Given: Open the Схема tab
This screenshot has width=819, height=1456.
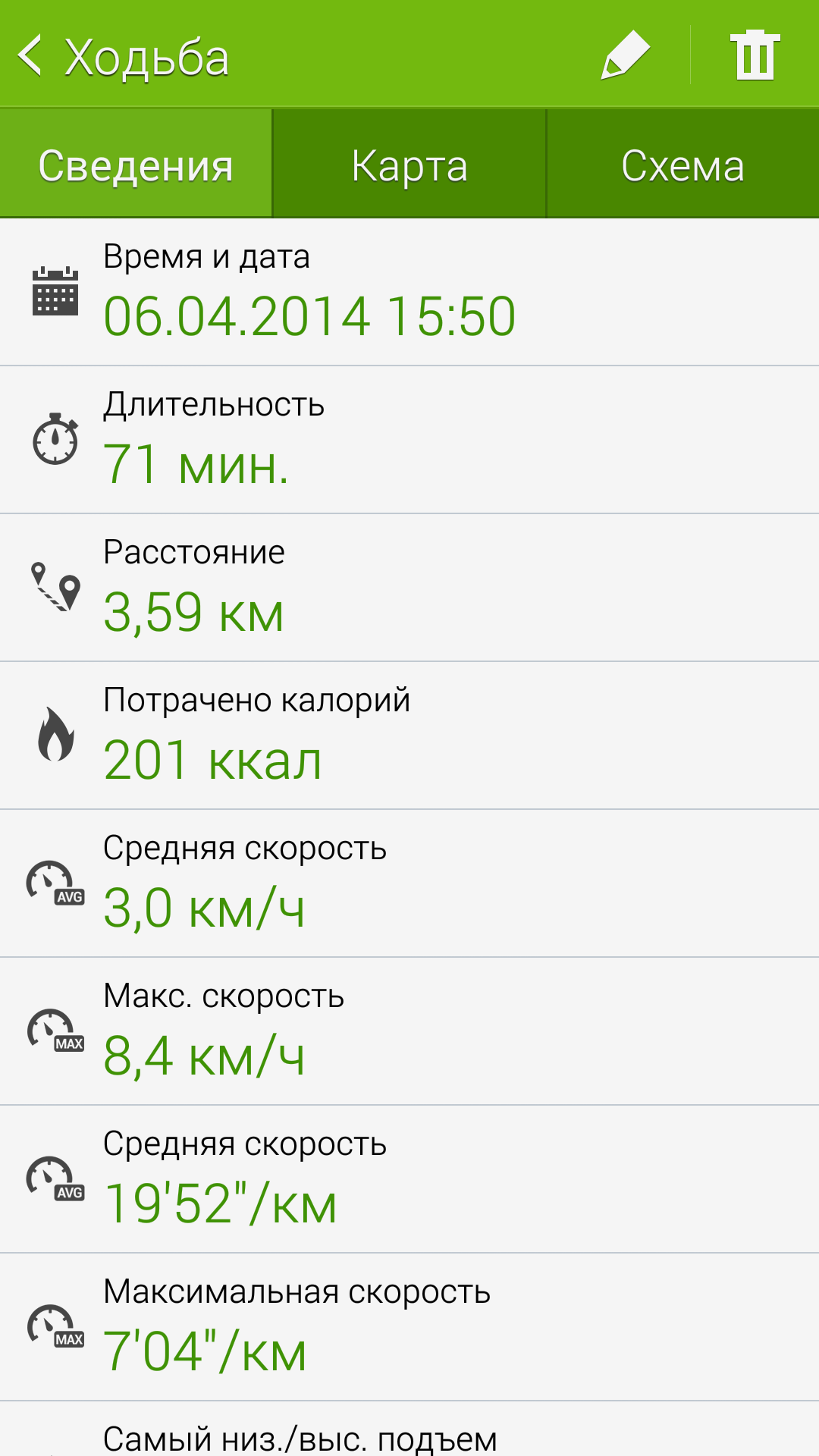Looking at the screenshot, I should coord(683,164).
